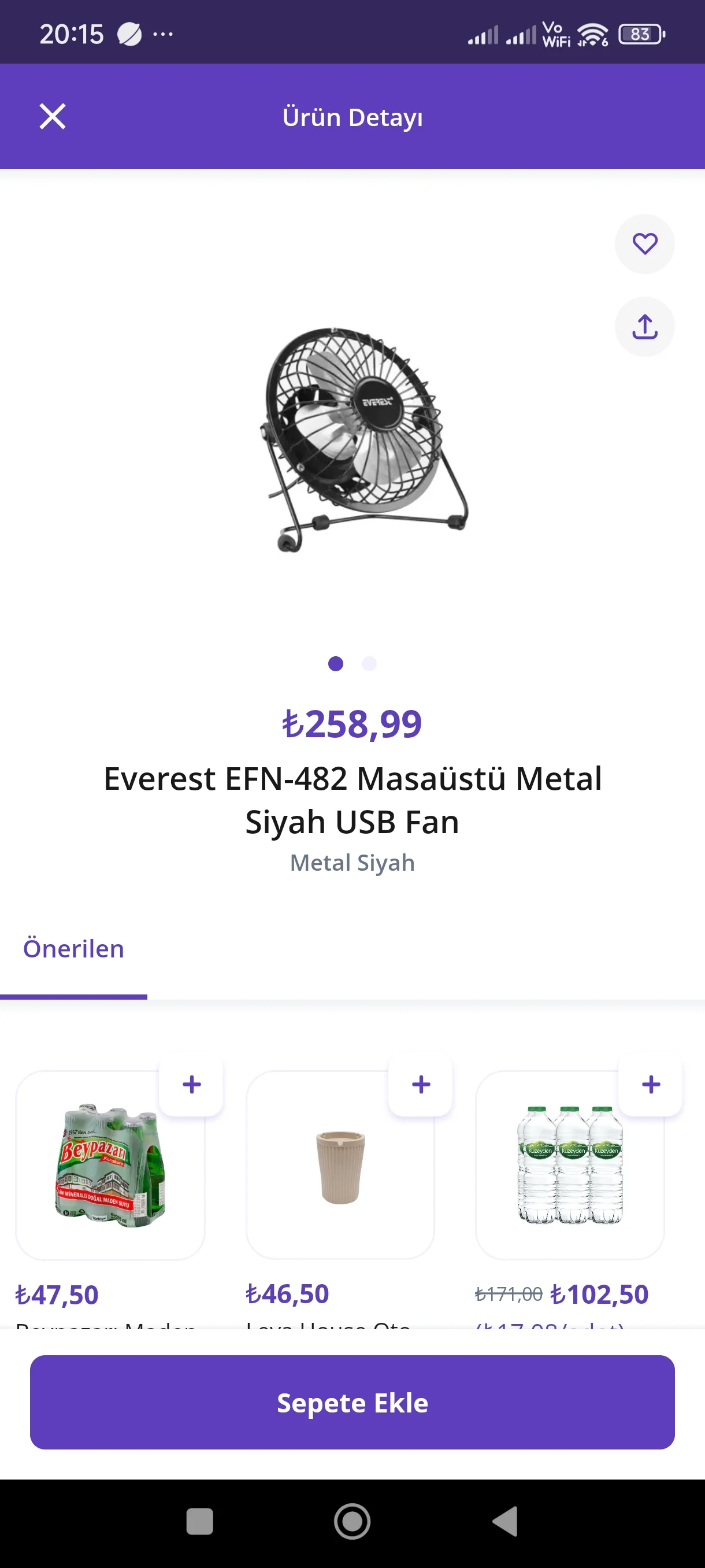705x1568 pixels.
Task: Open the Kuzeyden water pack card
Action: coord(569,1166)
